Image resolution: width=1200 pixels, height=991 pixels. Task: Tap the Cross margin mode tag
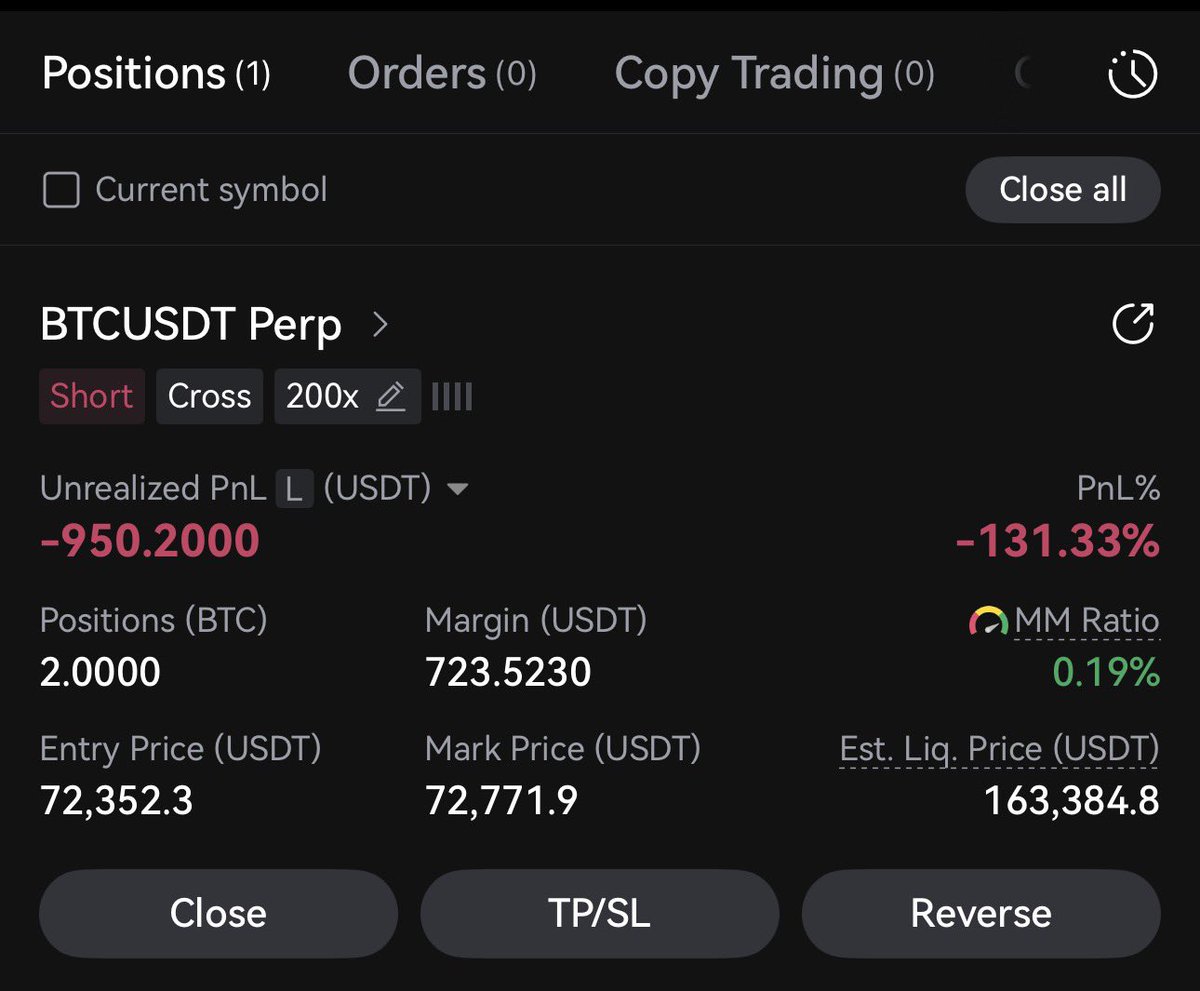[209, 397]
